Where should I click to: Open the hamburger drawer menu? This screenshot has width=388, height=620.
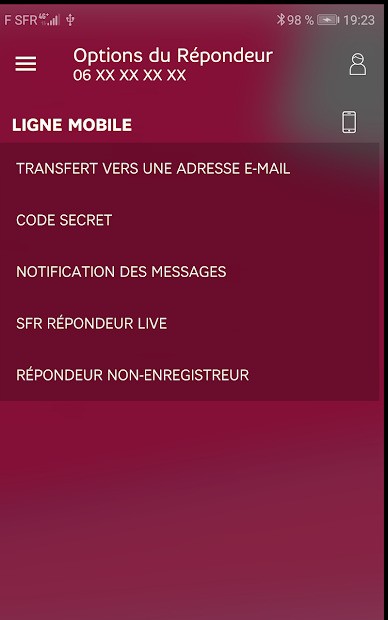pos(26,64)
